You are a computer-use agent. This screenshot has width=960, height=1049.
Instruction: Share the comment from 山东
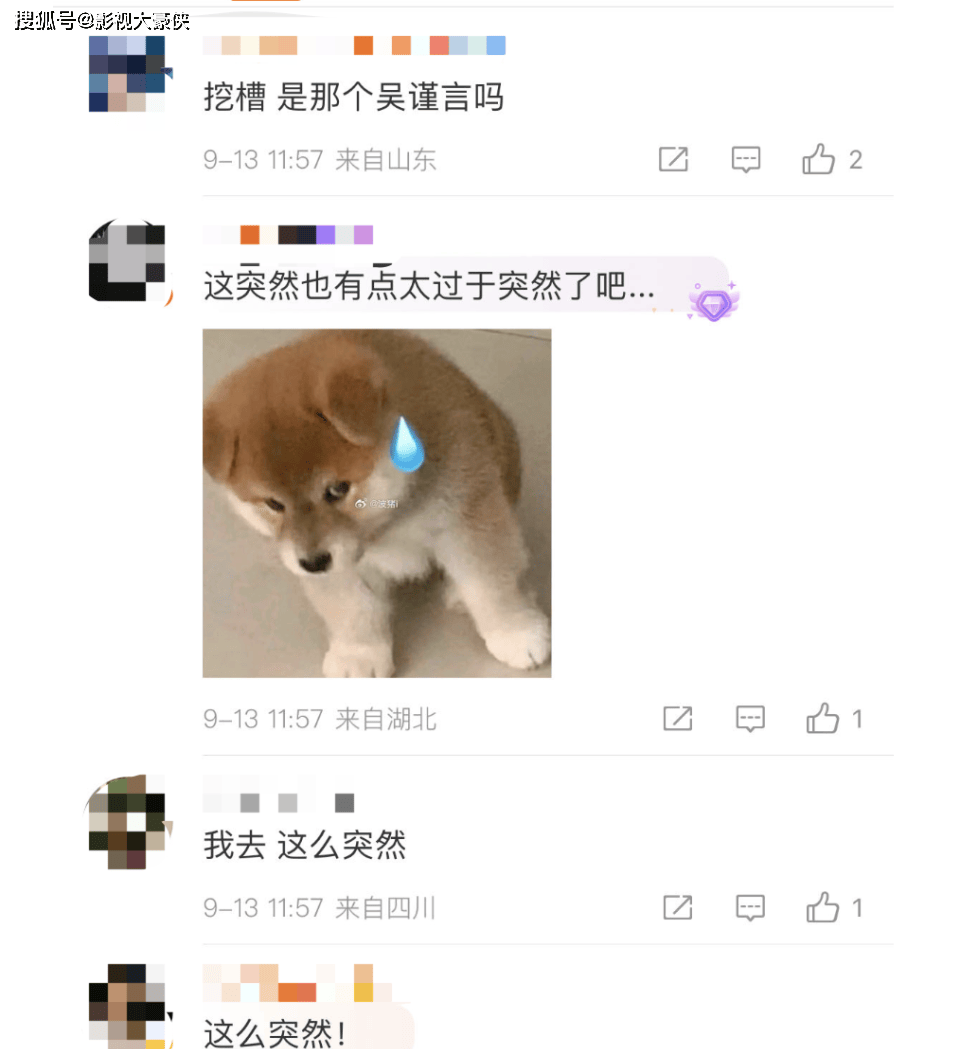674,160
